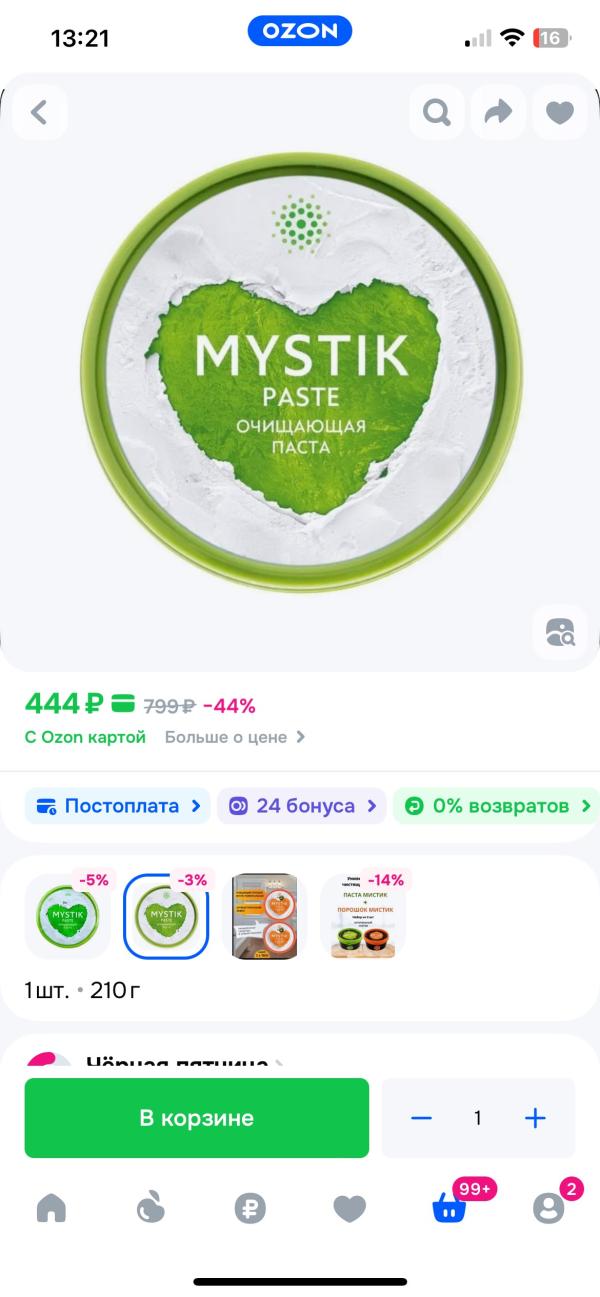Tap the green "В корзине" button
This screenshot has width=600, height=1297.
(197, 1118)
